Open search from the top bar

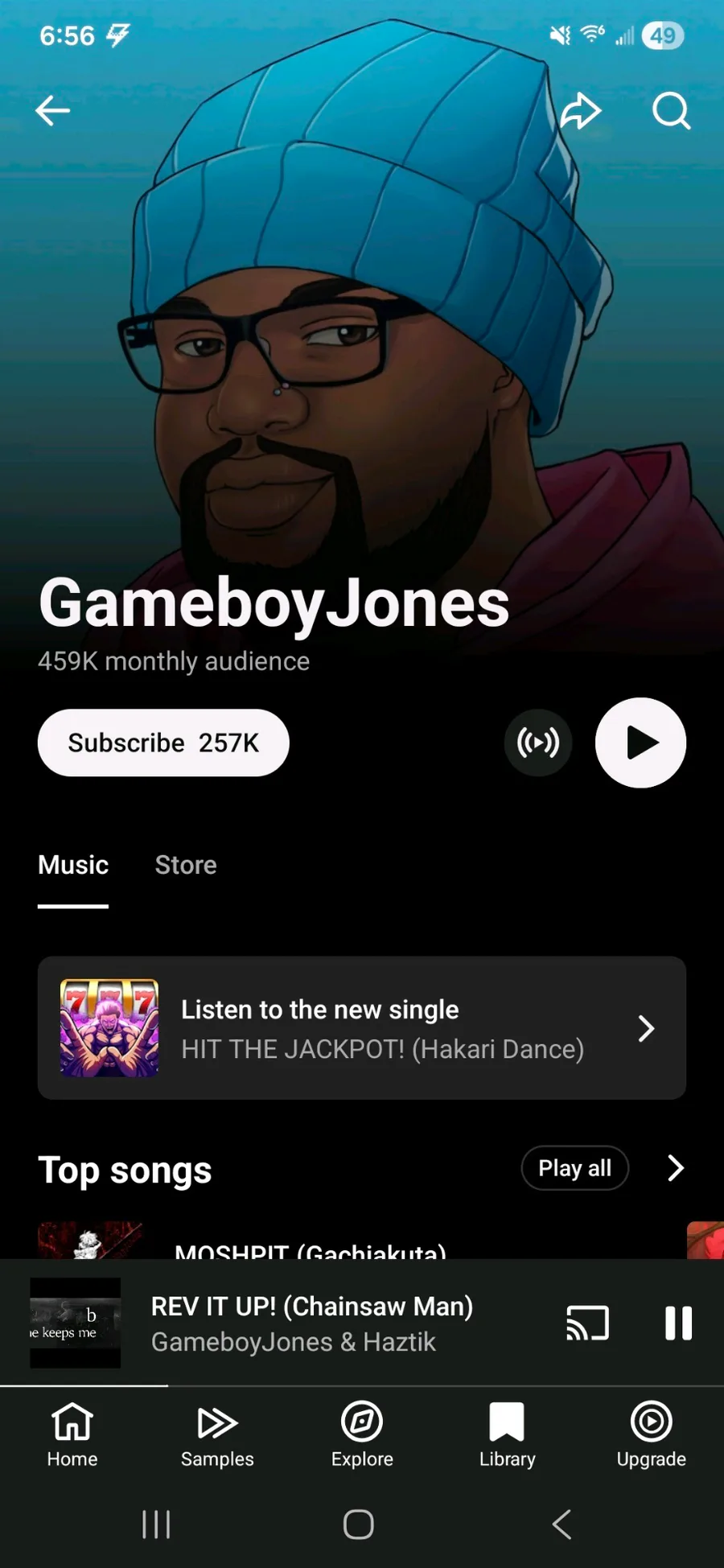[671, 111]
